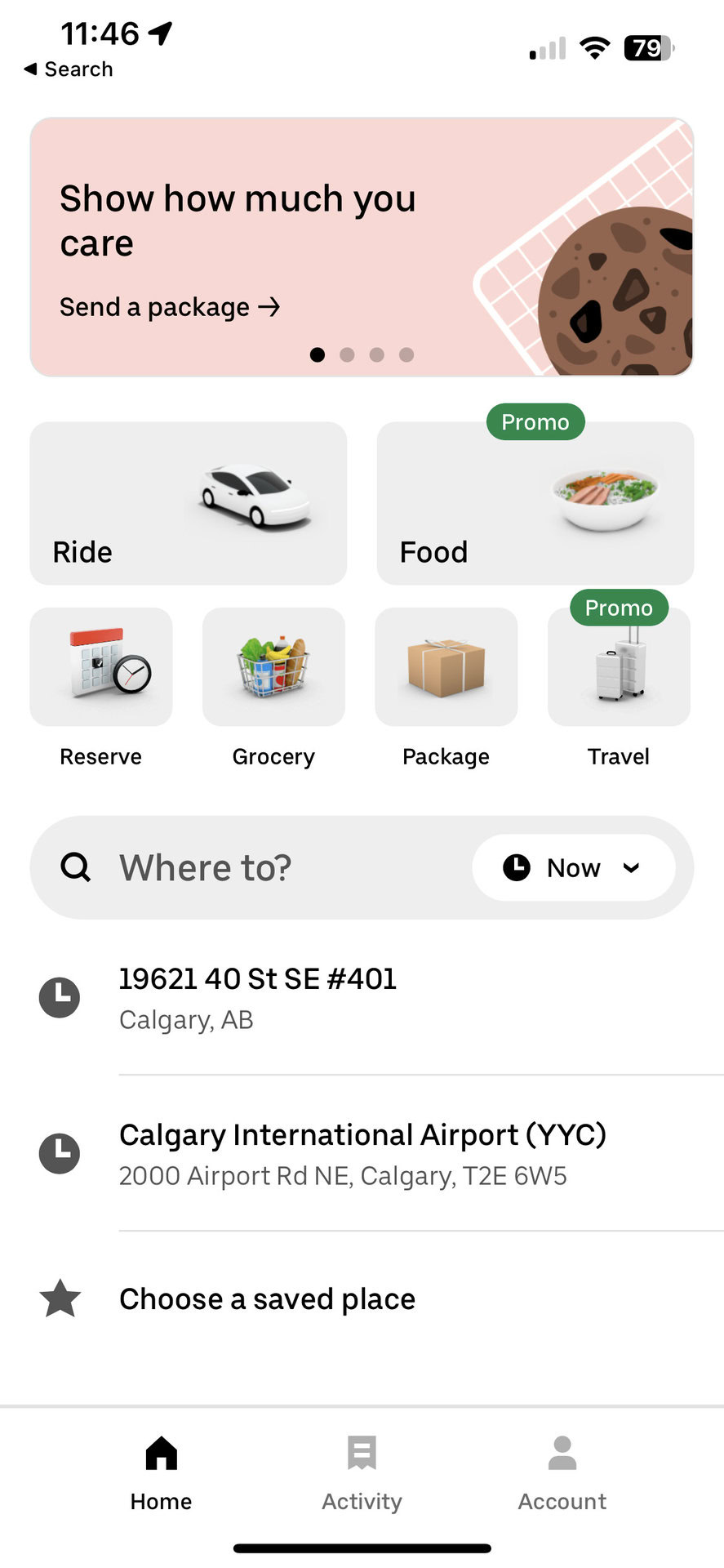Select the Package delivery tile

tap(446, 667)
